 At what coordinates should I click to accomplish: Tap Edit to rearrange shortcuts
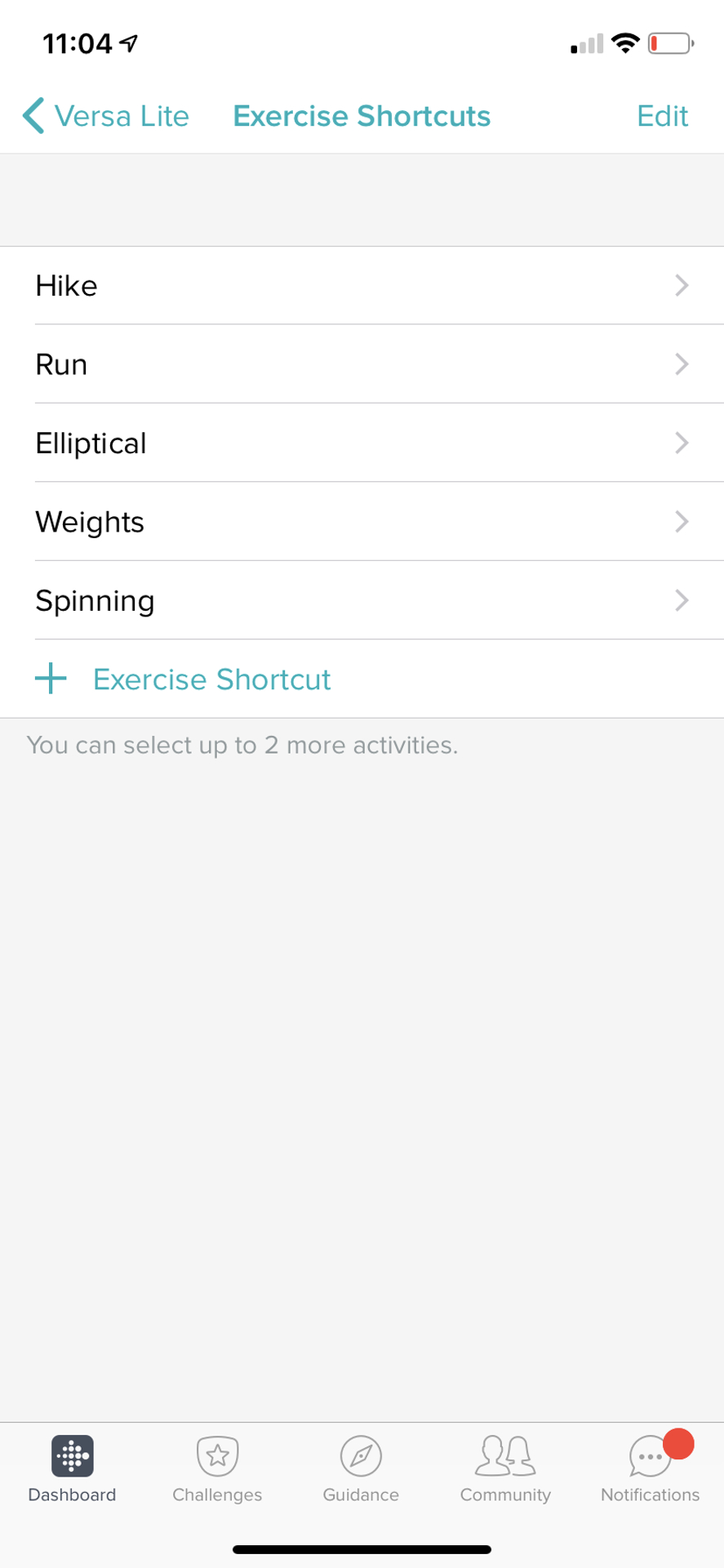click(x=662, y=115)
